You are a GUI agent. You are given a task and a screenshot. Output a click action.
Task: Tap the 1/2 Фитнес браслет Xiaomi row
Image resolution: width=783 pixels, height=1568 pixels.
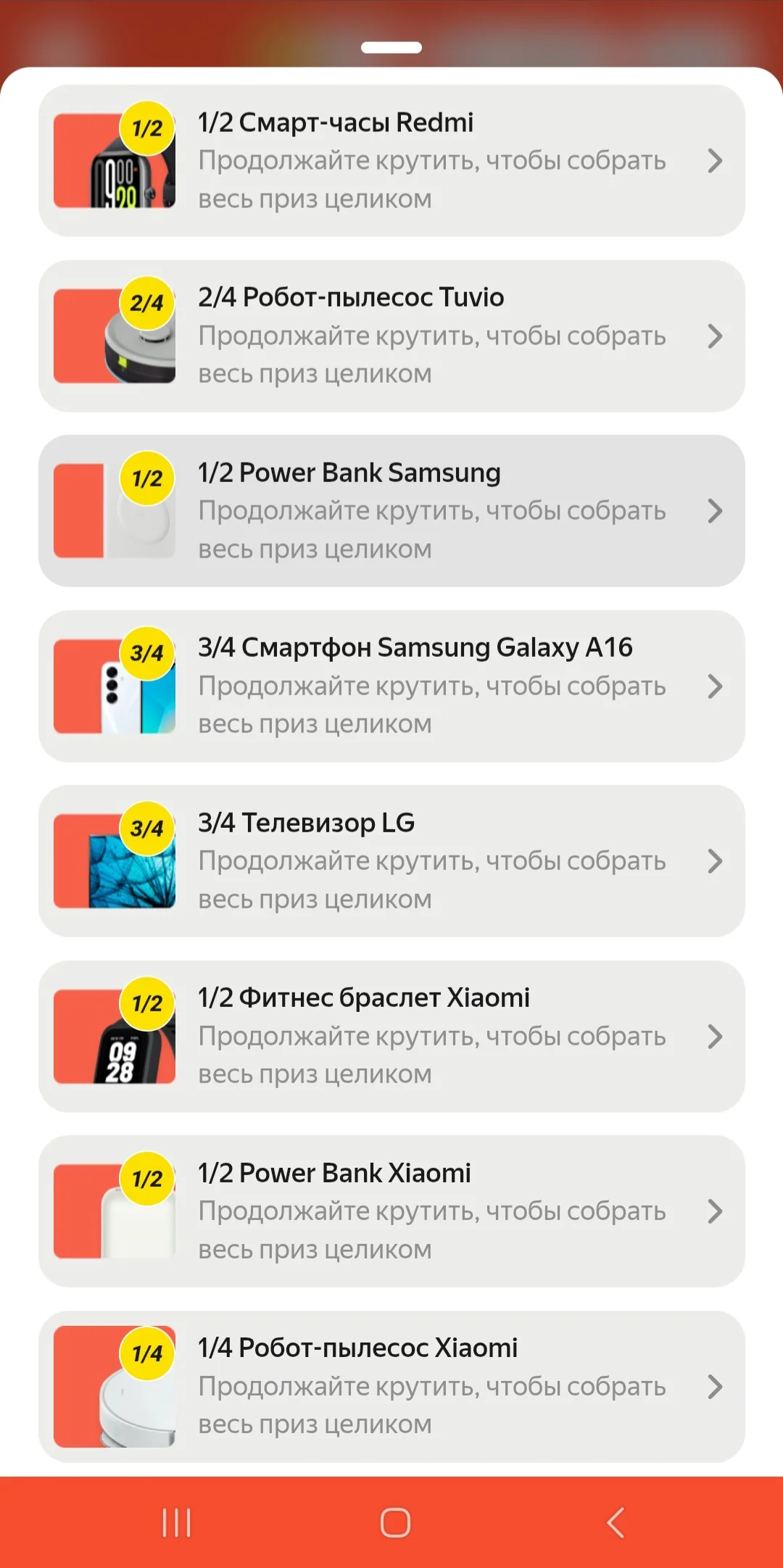pos(391,1036)
